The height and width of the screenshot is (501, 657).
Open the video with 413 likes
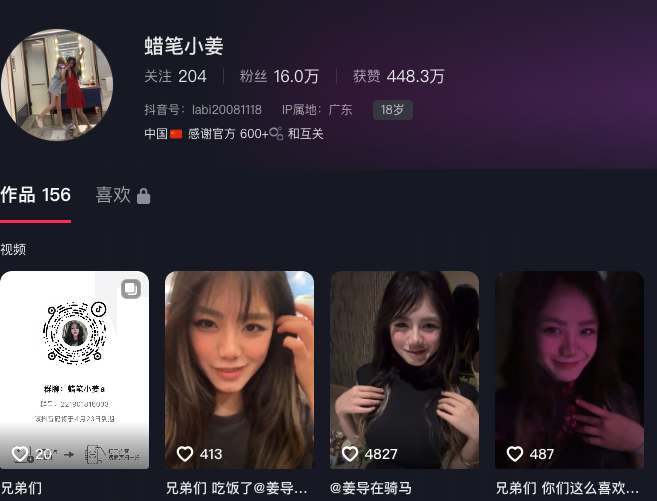239,370
